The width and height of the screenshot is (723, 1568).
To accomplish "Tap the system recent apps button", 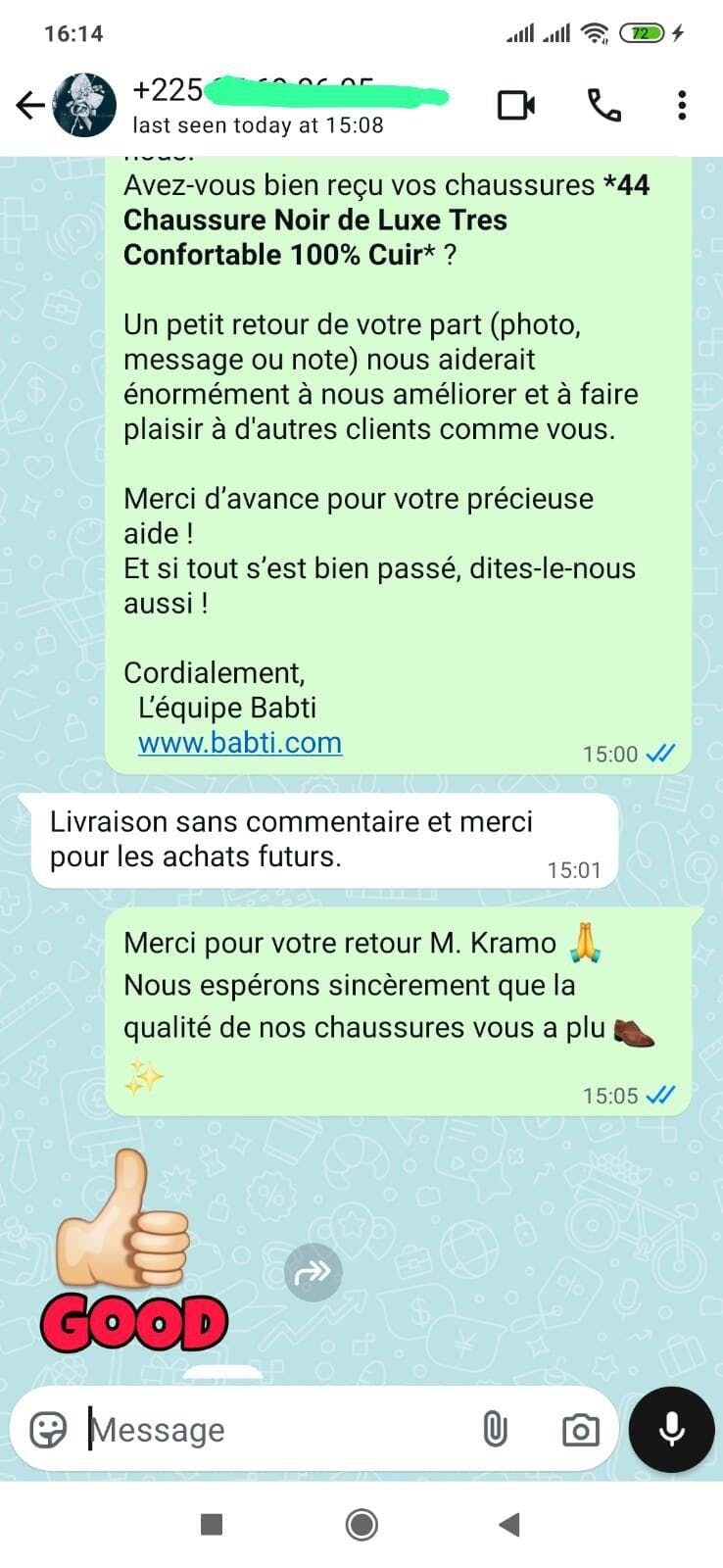I will 211,1525.
